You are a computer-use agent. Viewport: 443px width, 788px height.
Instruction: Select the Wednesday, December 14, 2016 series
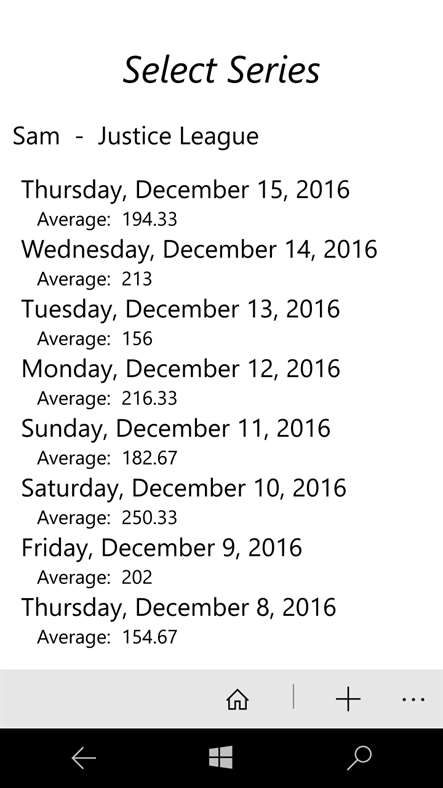(x=222, y=263)
